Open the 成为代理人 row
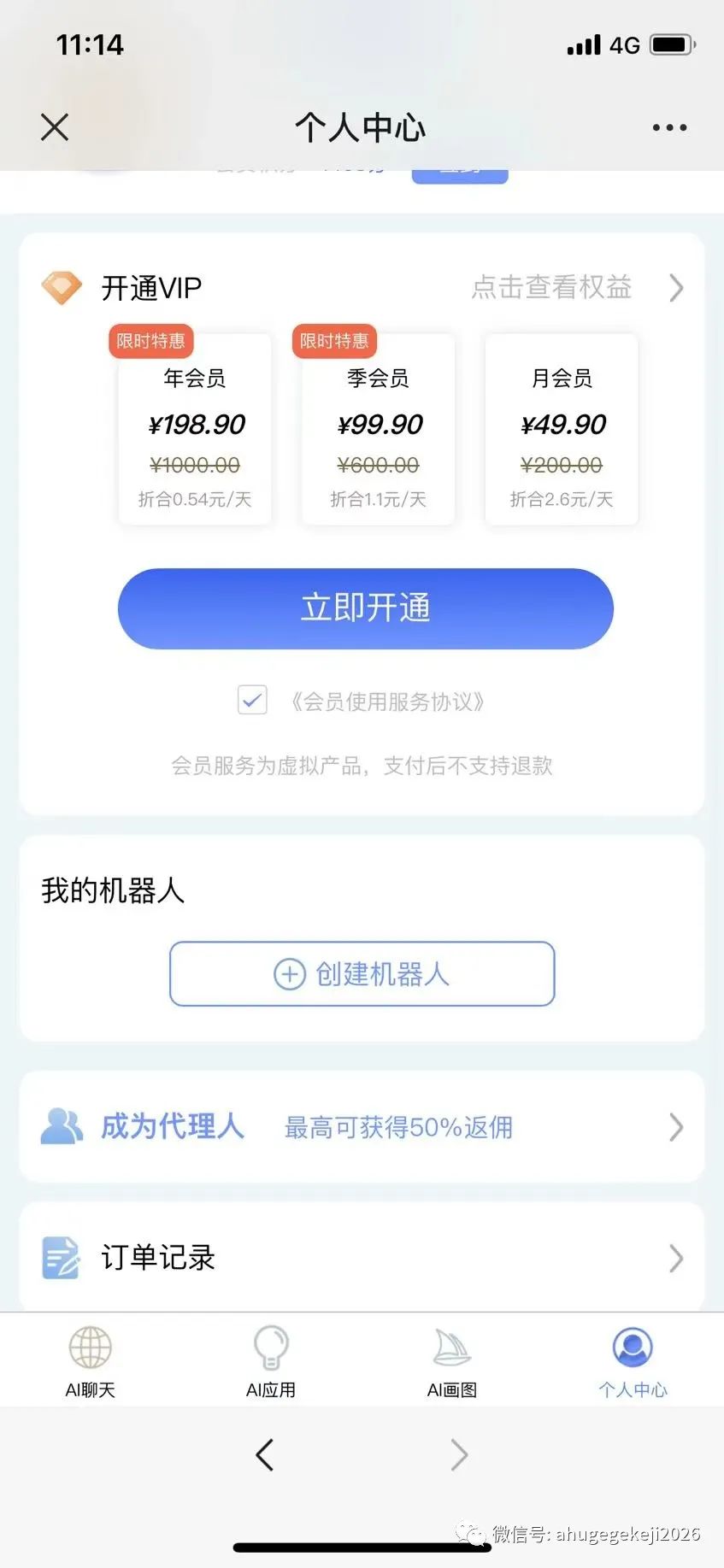This screenshot has height=1568, width=724. [362, 1127]
